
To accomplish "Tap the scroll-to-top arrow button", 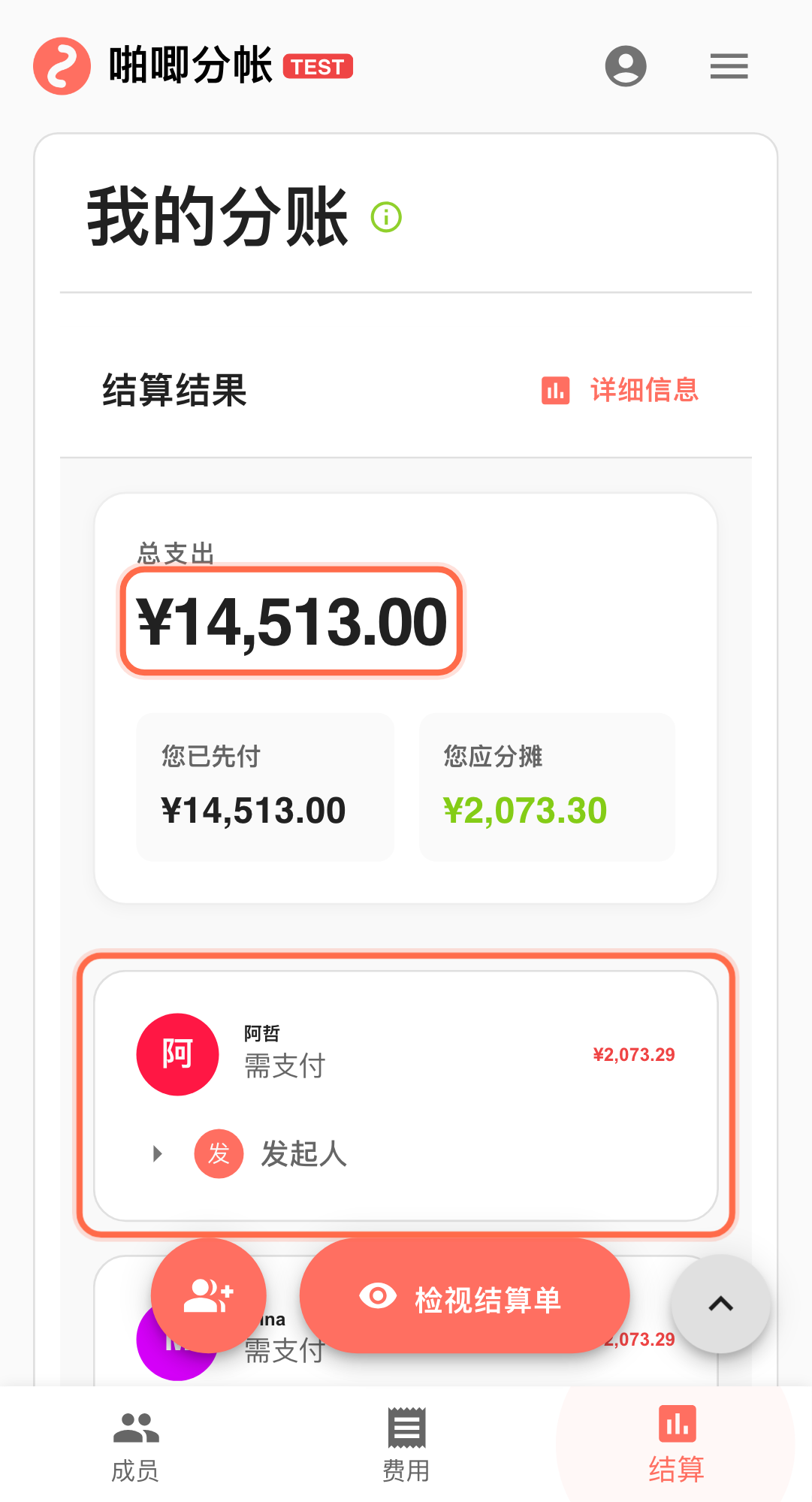I will pos(720,1304).
